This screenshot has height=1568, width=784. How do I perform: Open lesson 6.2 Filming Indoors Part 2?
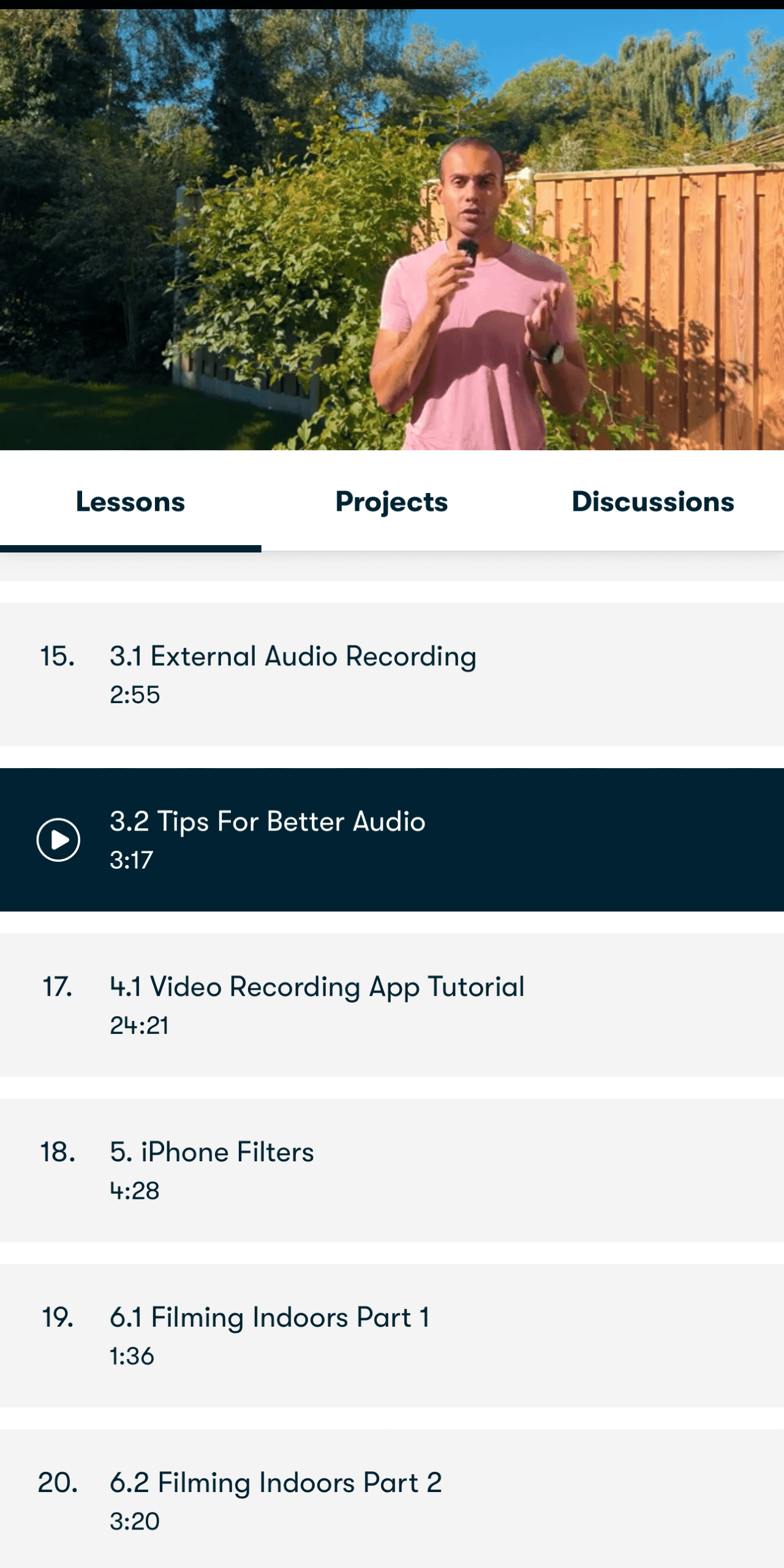[x=276, y=1482]
